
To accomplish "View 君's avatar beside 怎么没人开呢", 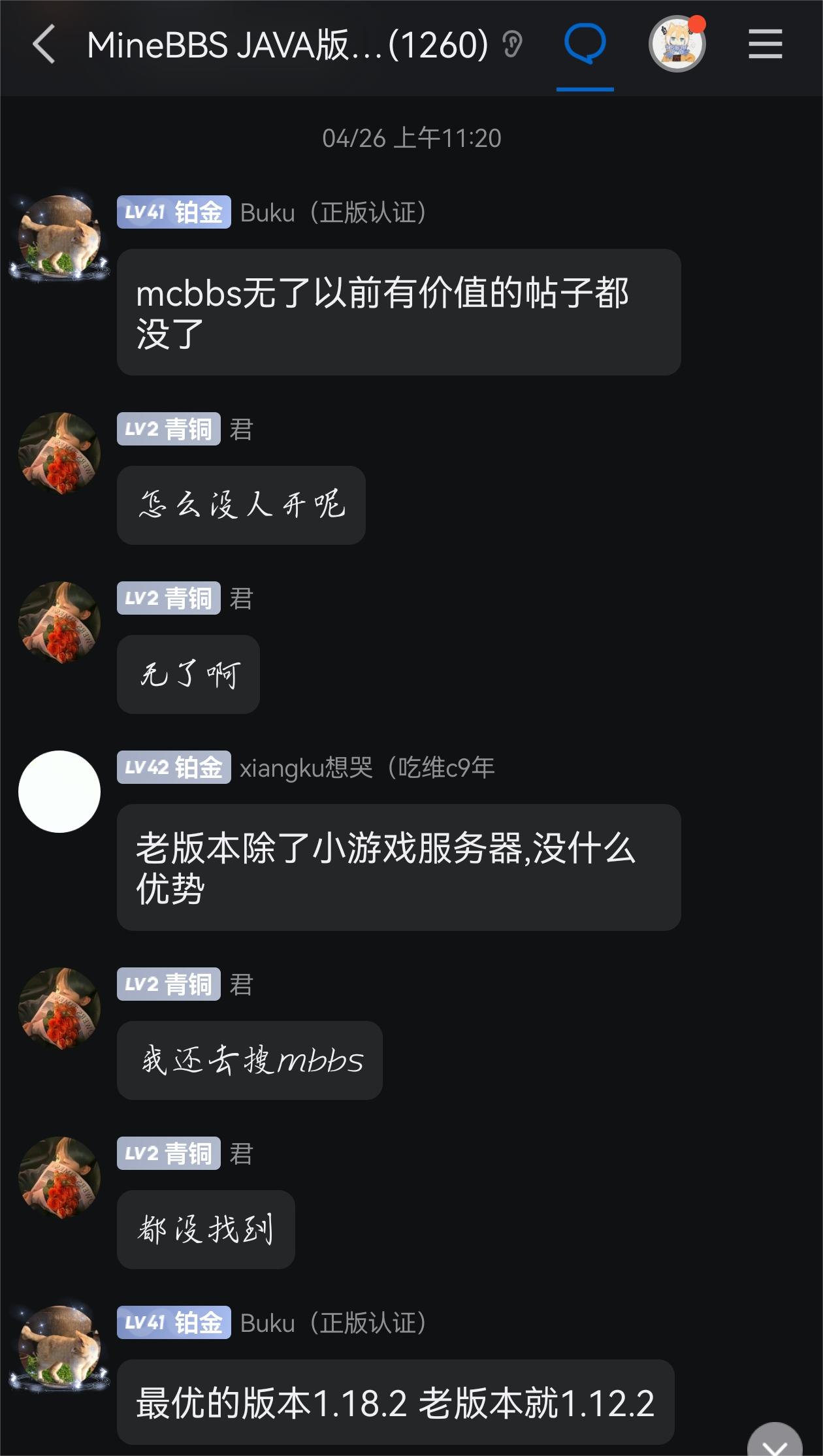I will coord(59,453).
